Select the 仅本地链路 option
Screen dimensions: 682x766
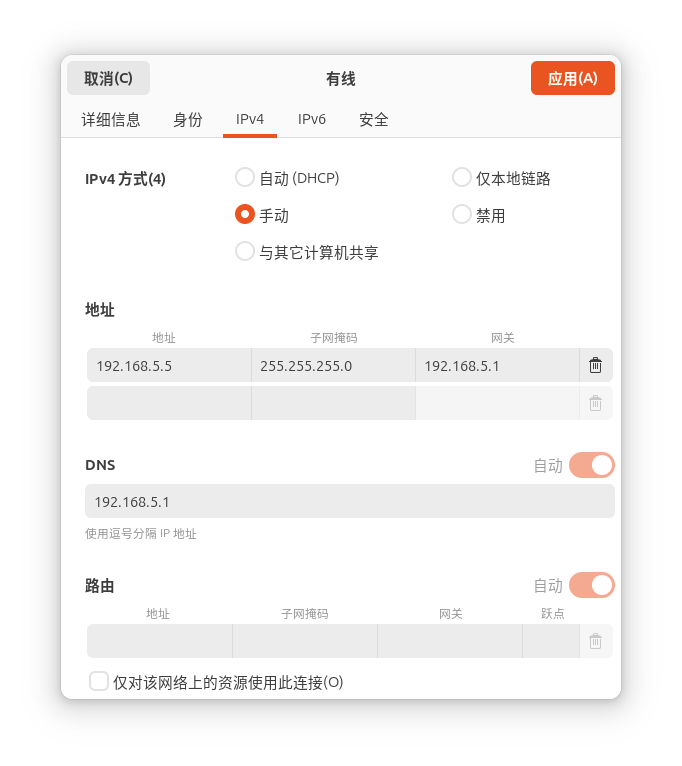coord(462,177)
